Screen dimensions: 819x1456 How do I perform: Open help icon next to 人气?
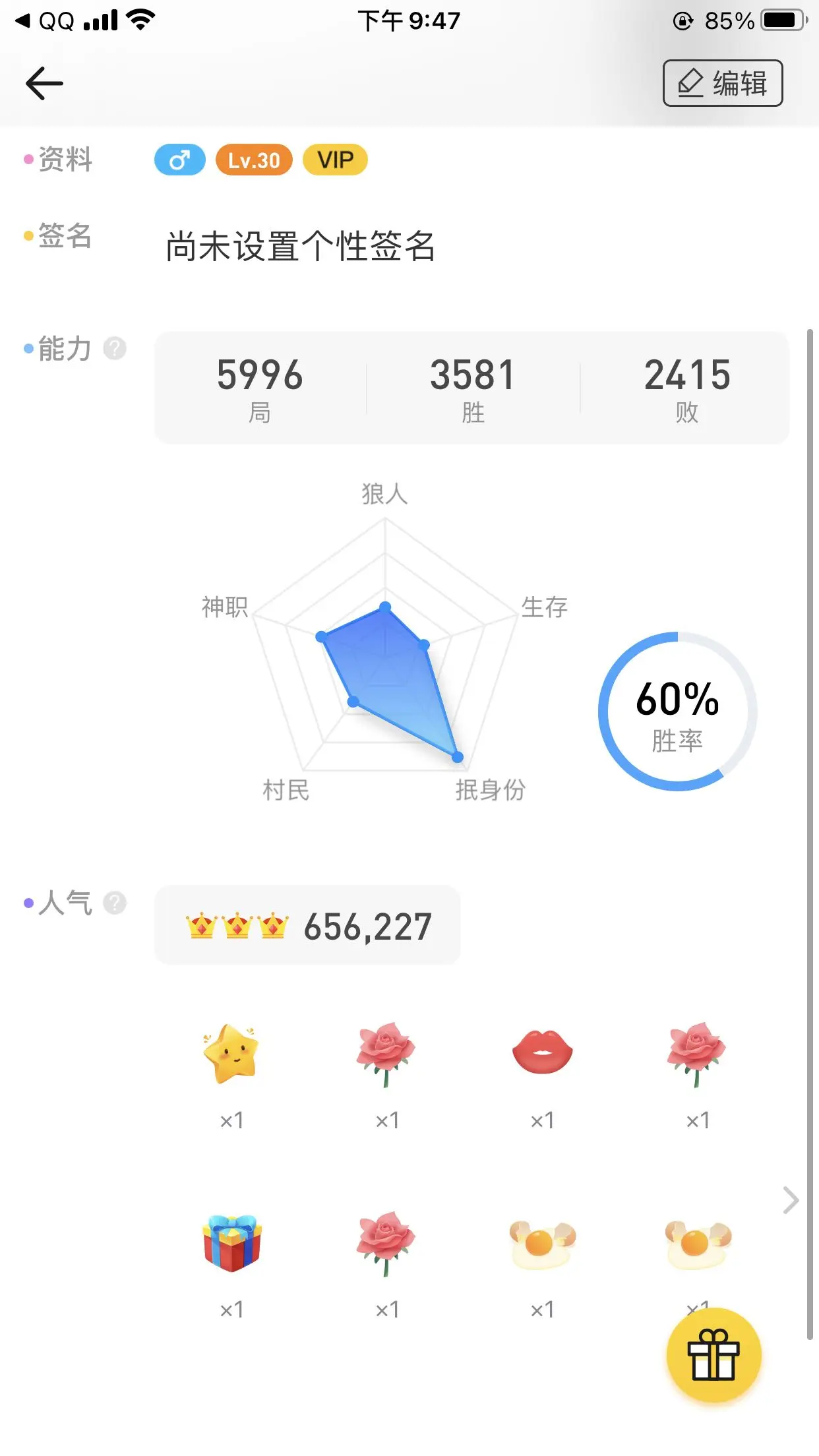coord(115,903)
